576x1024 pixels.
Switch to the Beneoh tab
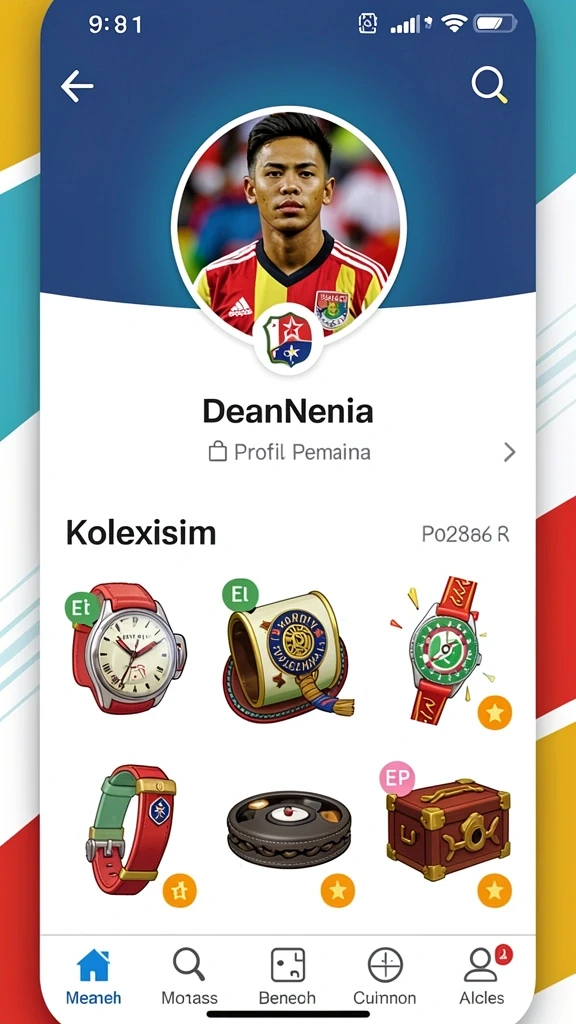(287, 977)
